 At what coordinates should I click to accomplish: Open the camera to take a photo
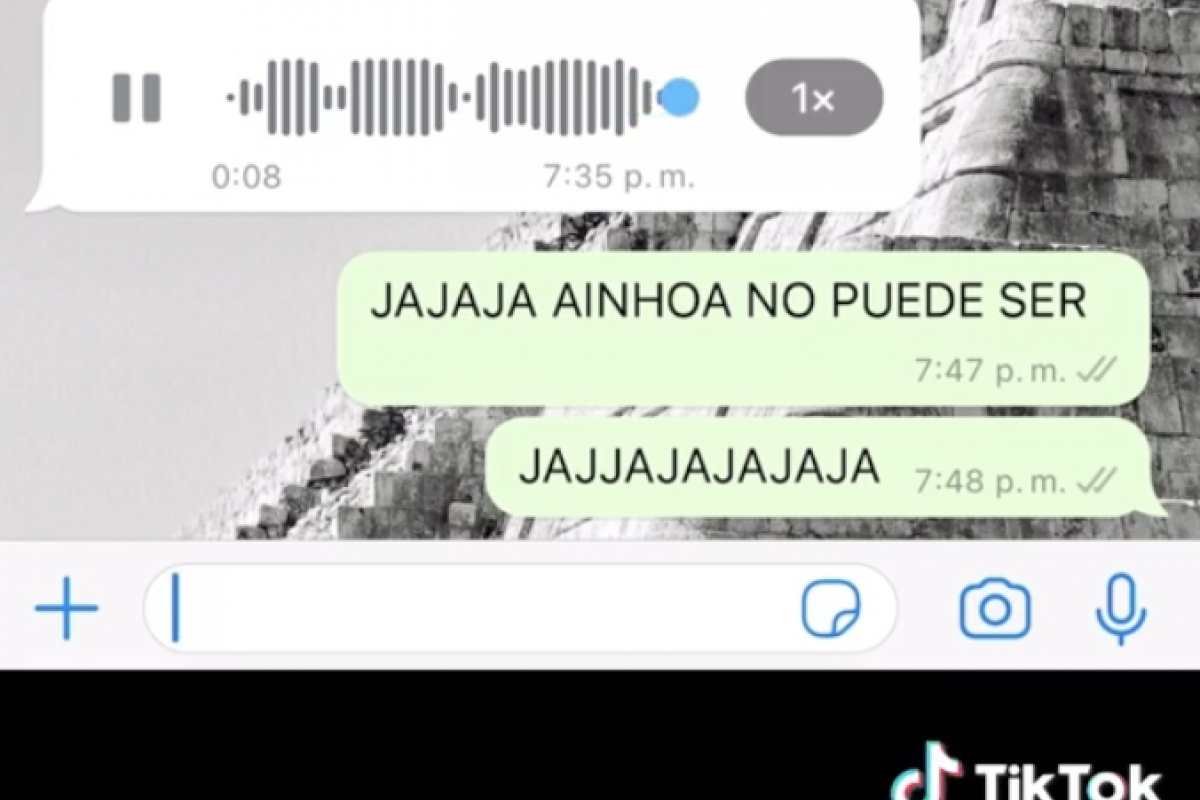(x=994, y=608)
